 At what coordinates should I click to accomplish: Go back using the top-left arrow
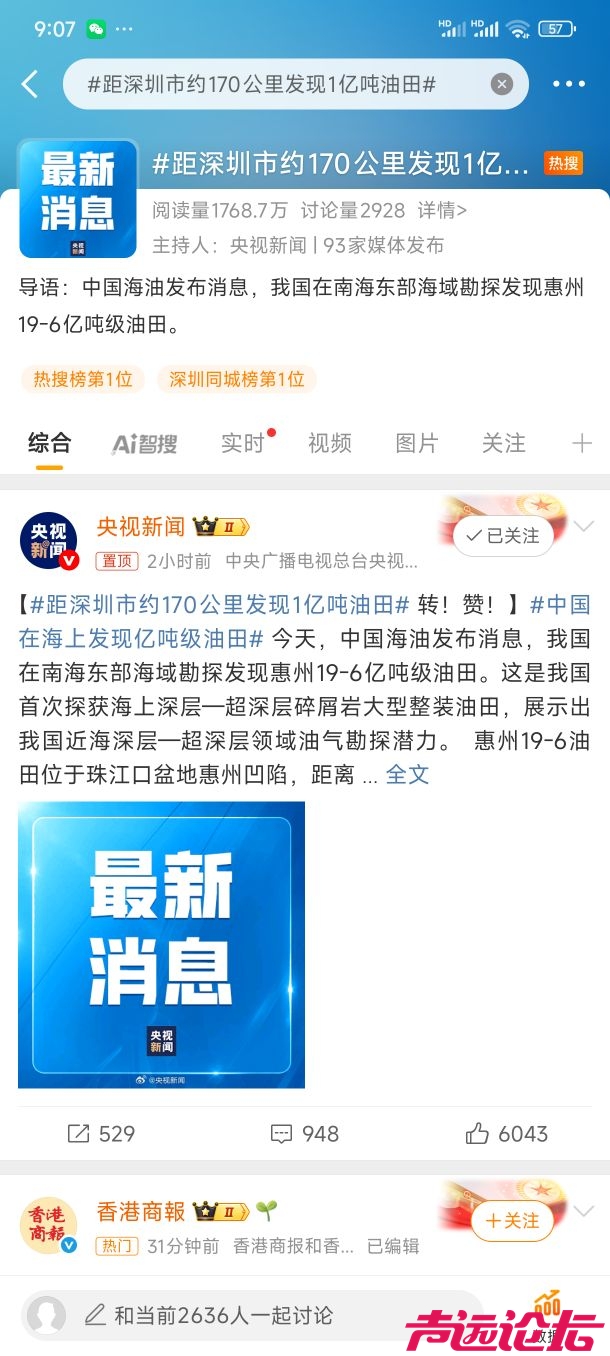tap(30, 84)
